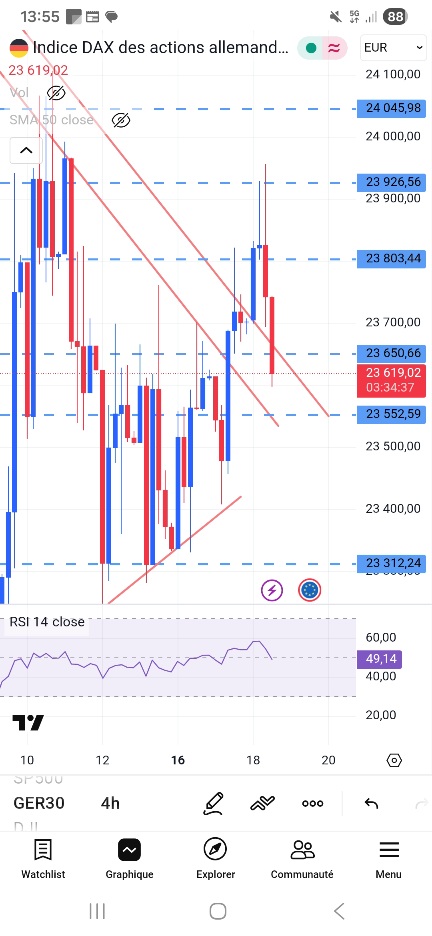Select the GER30 symbol

pyautogui.click(x=39, y=803)
